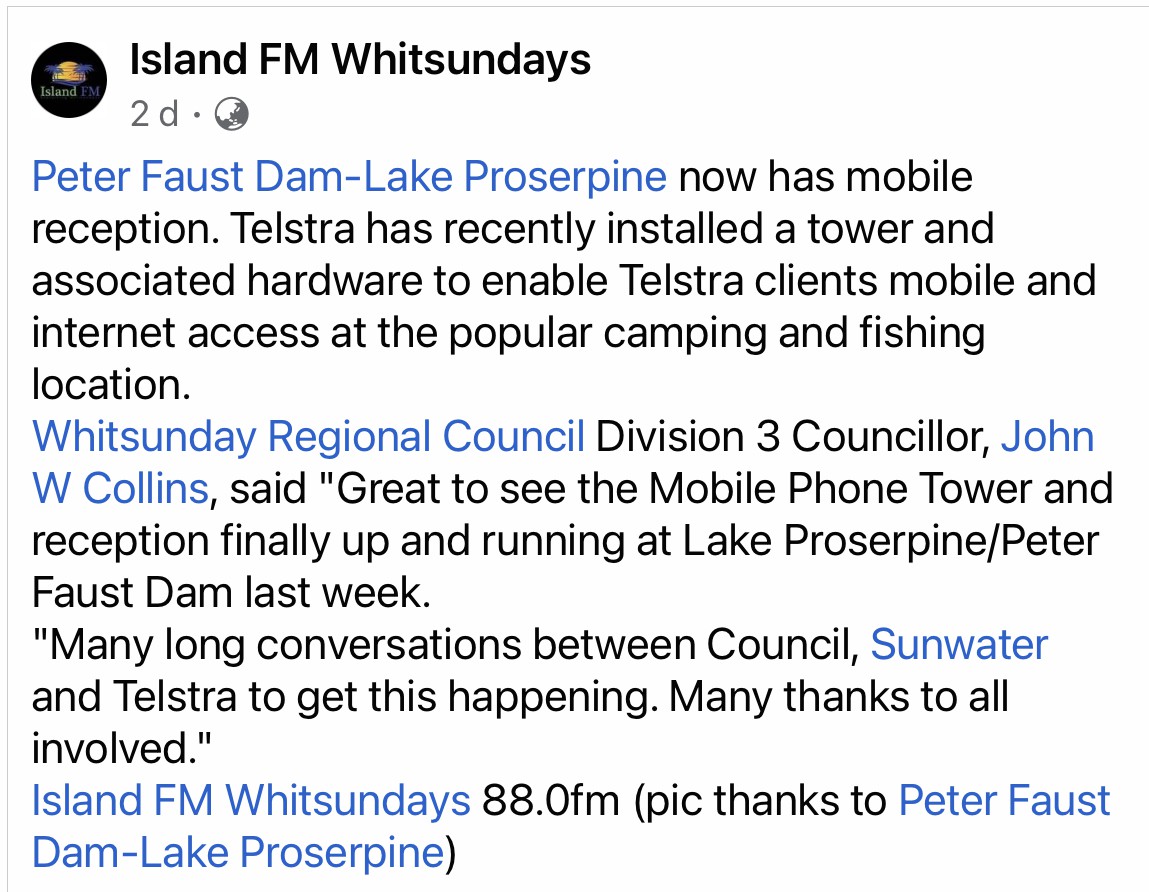Open the Island FM Whitsundays page name in the header
The height and width of the screenshot is (892, 1149).
coord(360,62)
